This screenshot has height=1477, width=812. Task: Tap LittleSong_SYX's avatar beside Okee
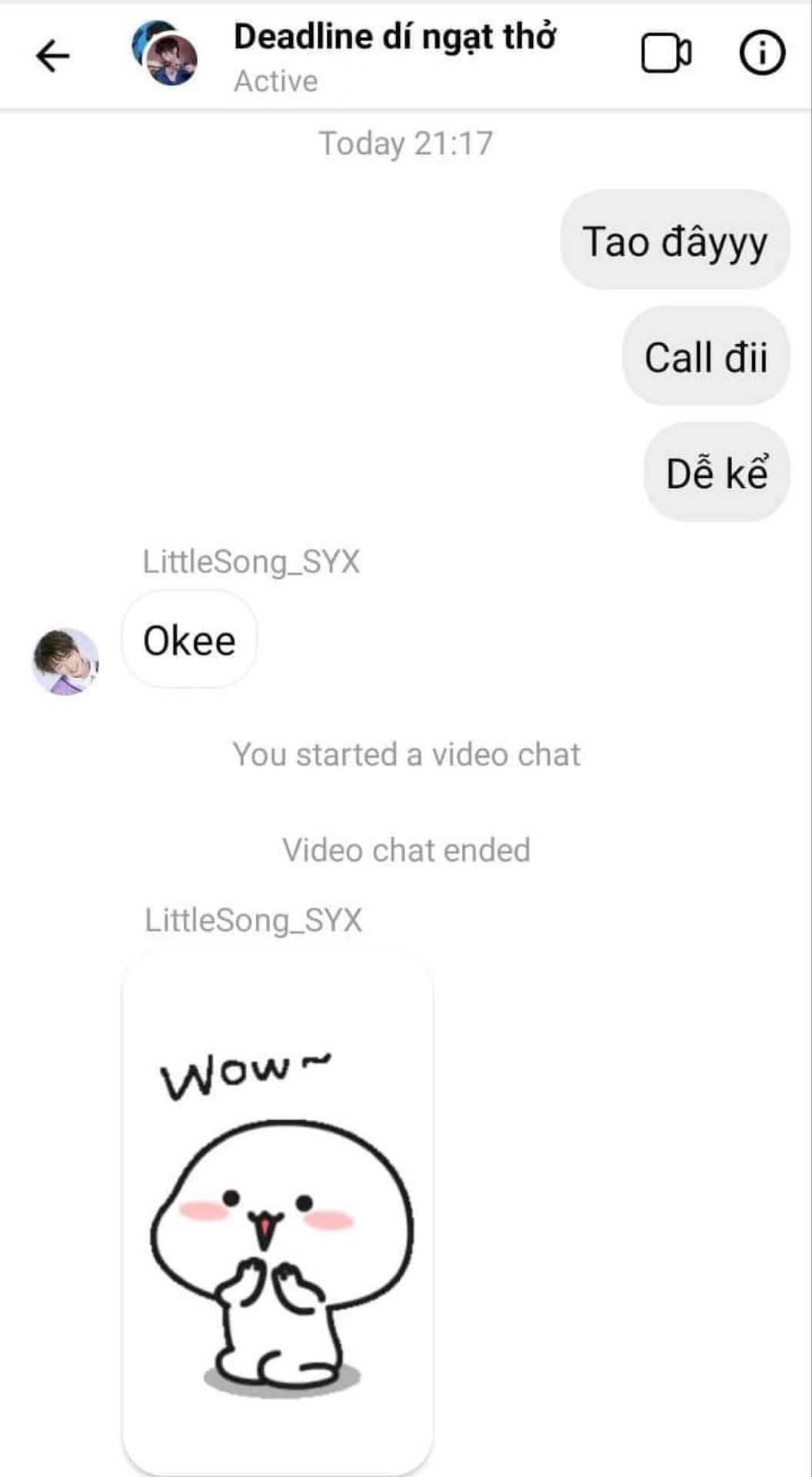(65, 662)
